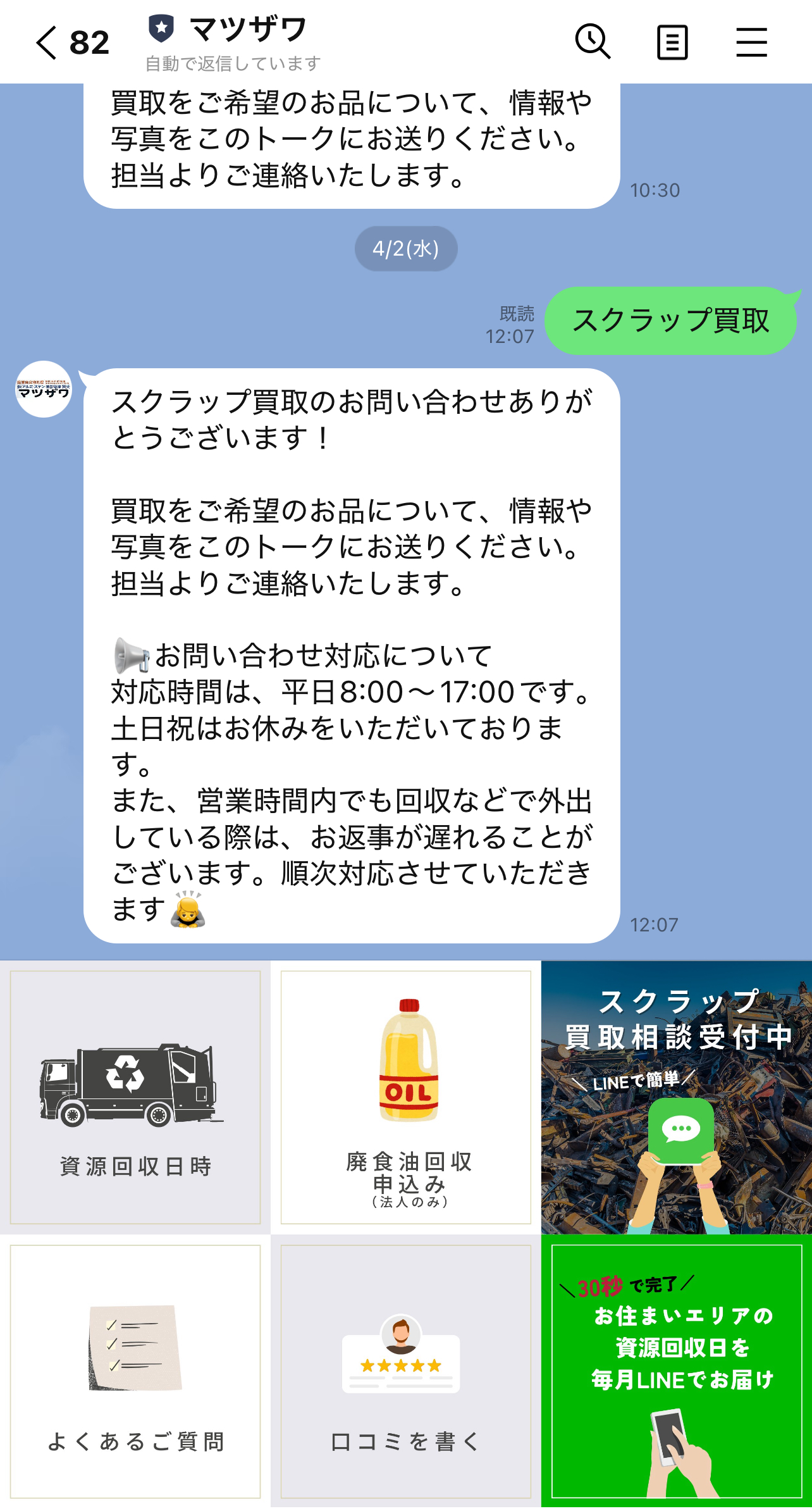Screen dimensions: 812x1511
Task: Open the 資源回収日時 tile
Action: click(x=135, y=1097)
